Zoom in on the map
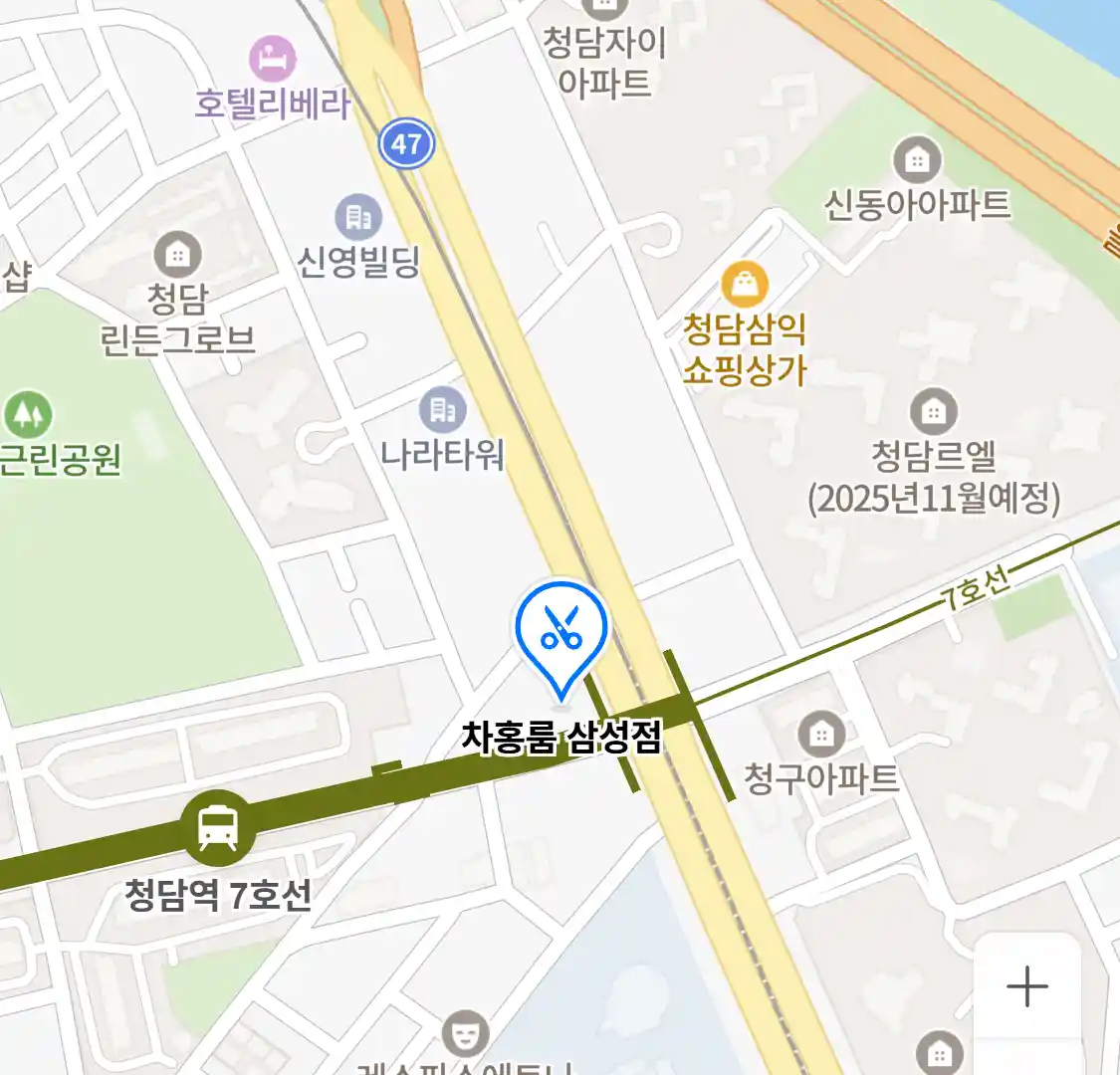Viewport: 1120px width, 1075px height. point(1027,986)
